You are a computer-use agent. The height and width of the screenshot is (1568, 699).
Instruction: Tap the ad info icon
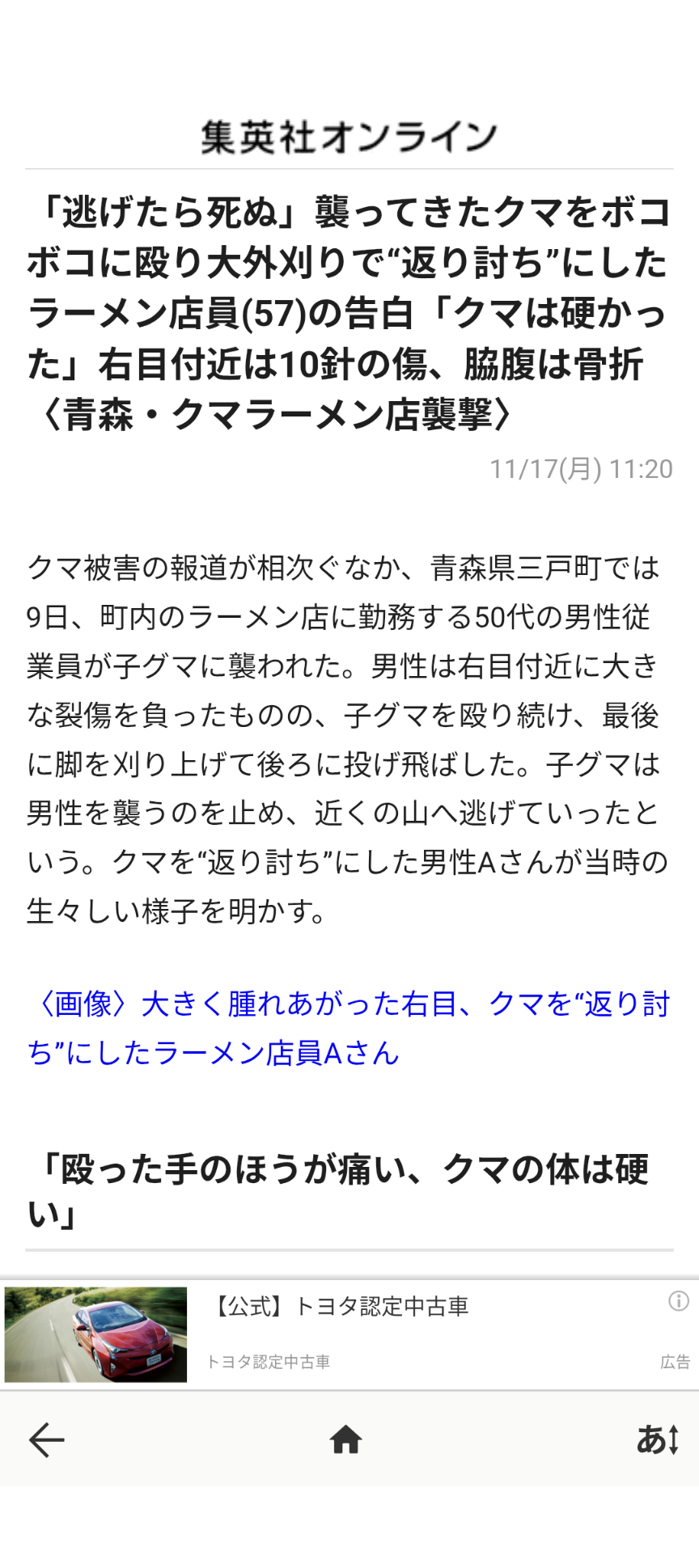(x=678, y=1300)
